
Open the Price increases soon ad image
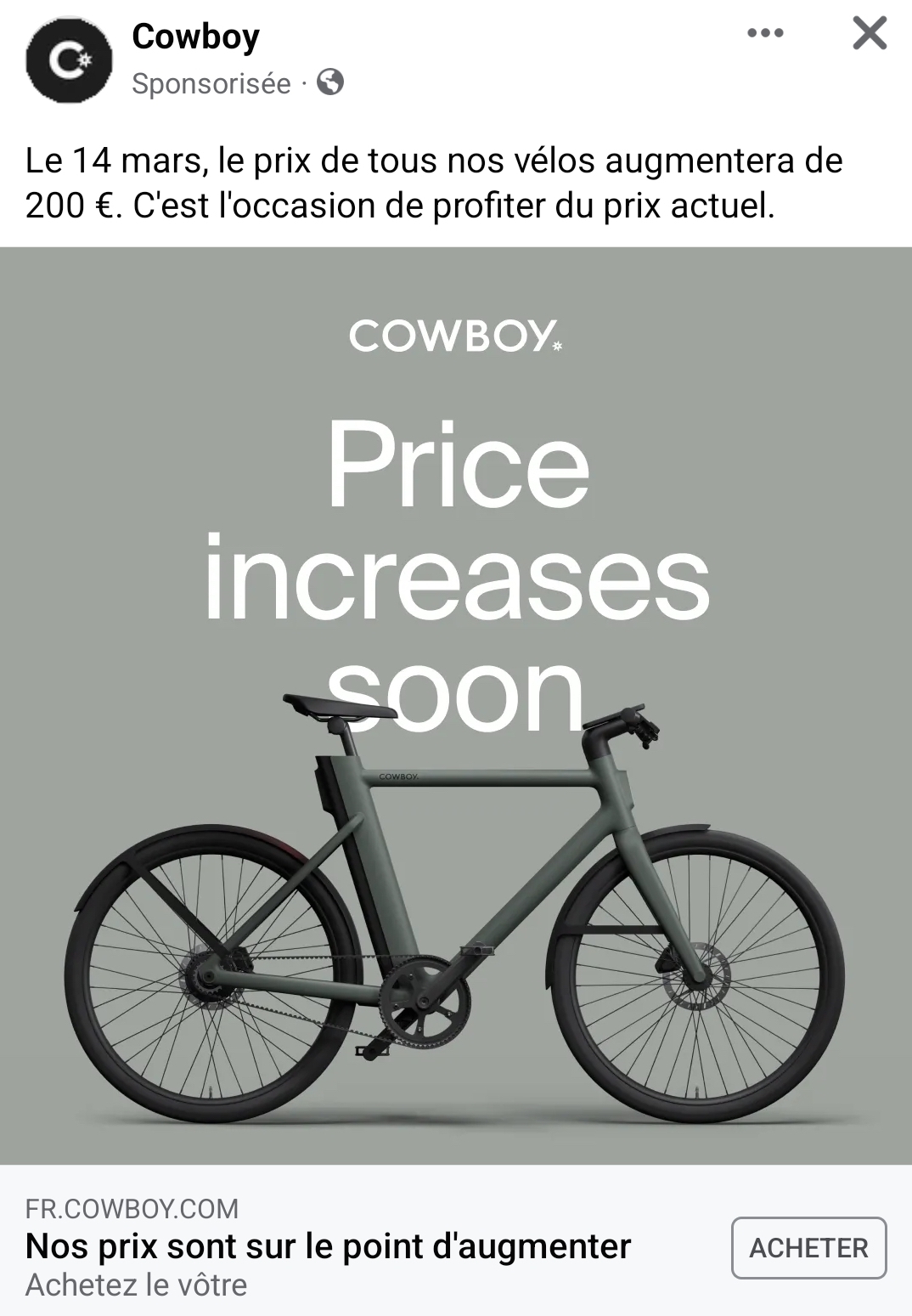456,705
